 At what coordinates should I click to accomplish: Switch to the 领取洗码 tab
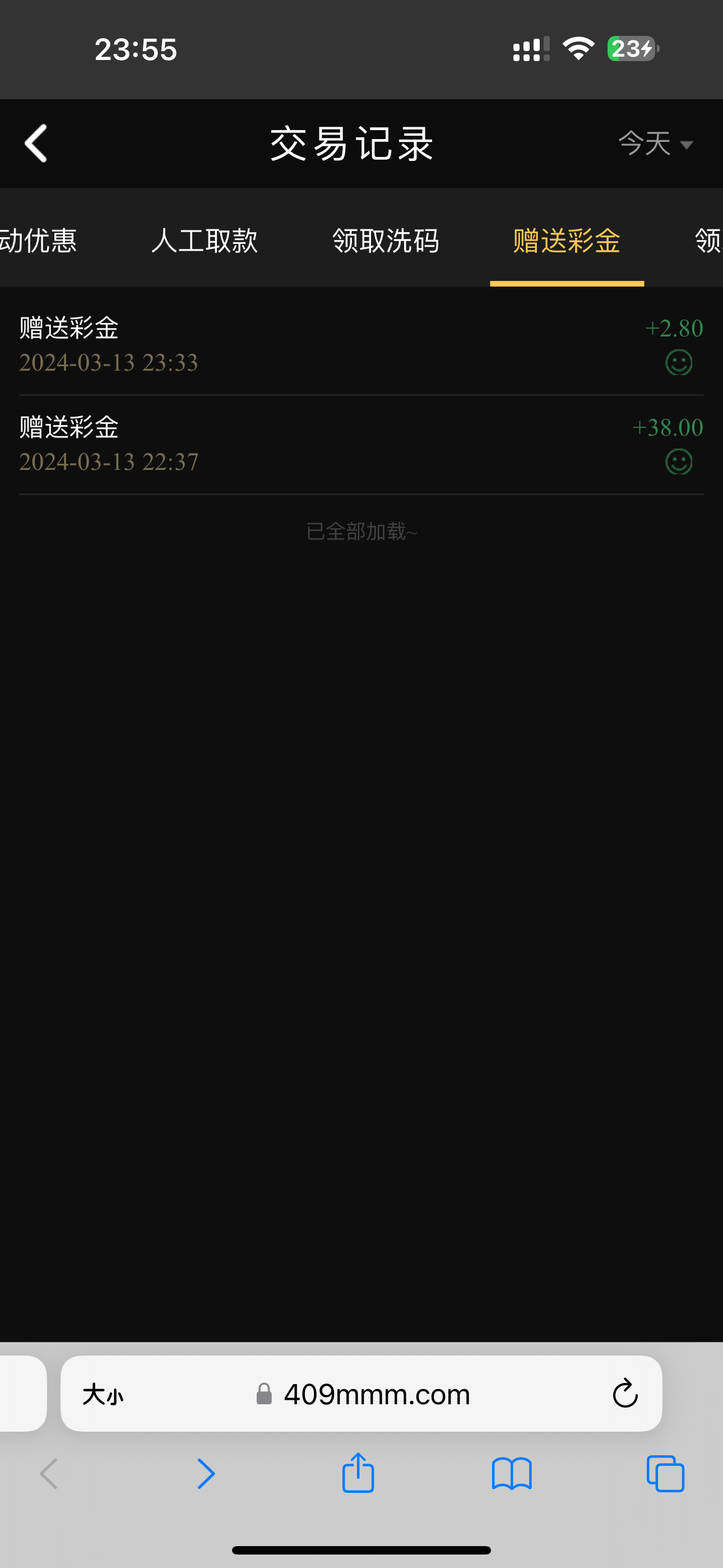coord(385,241)
